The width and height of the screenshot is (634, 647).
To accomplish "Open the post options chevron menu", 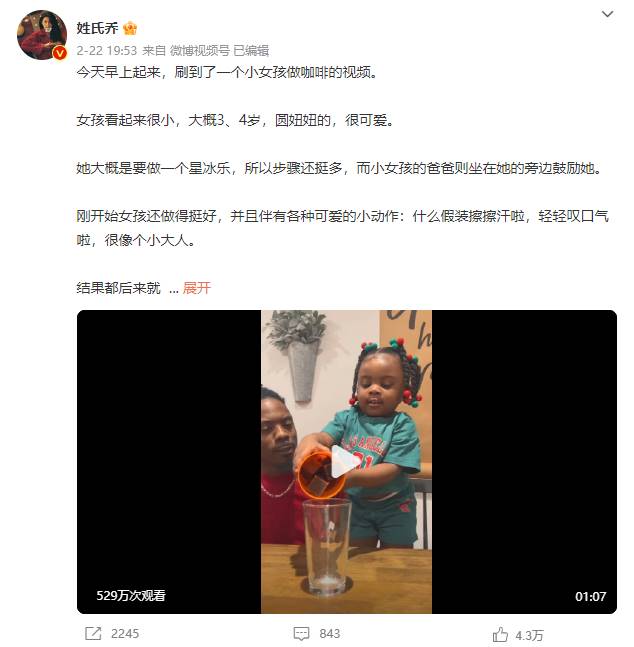I will point(607,14).
